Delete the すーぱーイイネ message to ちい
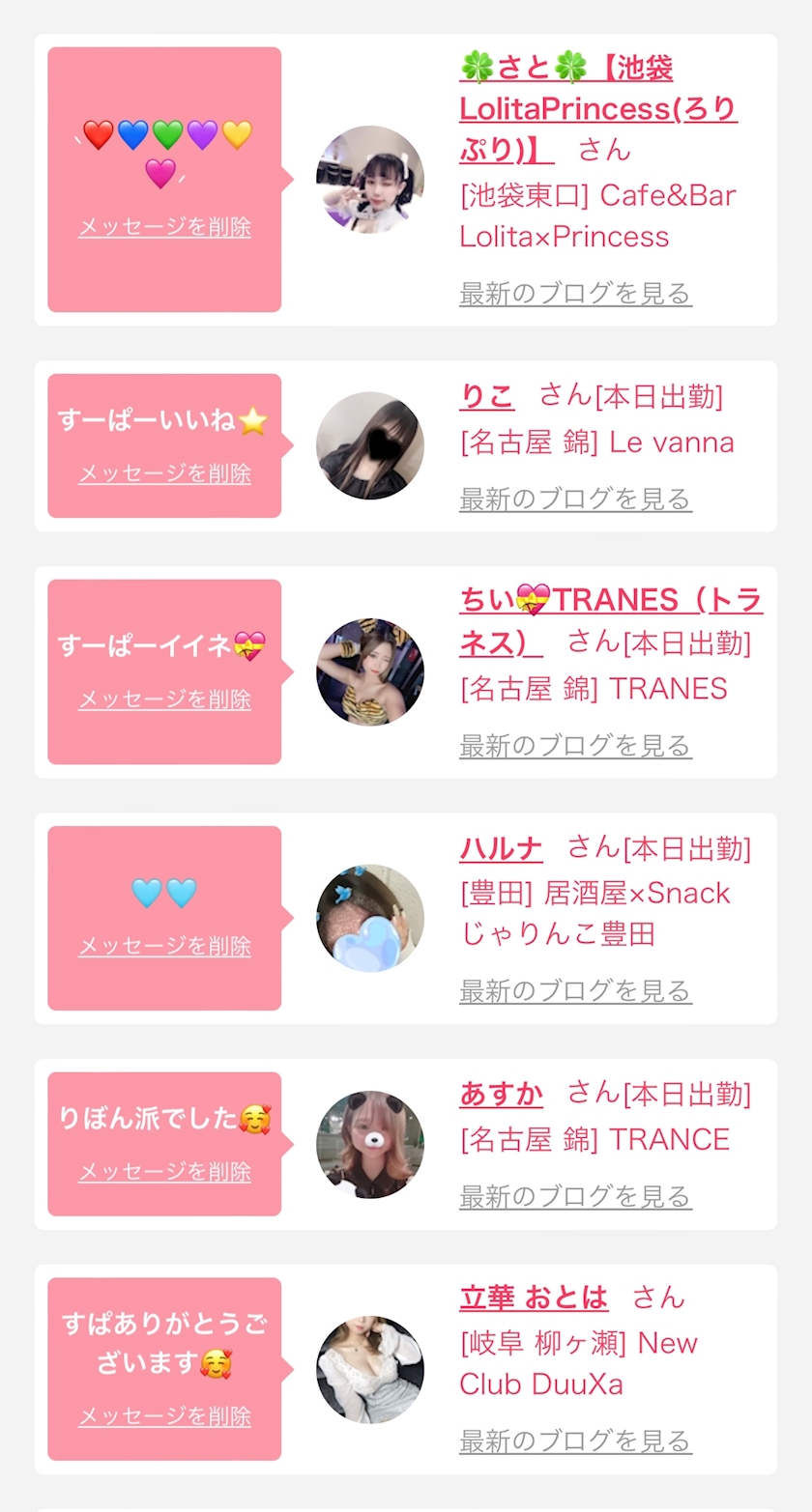Viewport: 812px width, 1512px height. [164, 699]
